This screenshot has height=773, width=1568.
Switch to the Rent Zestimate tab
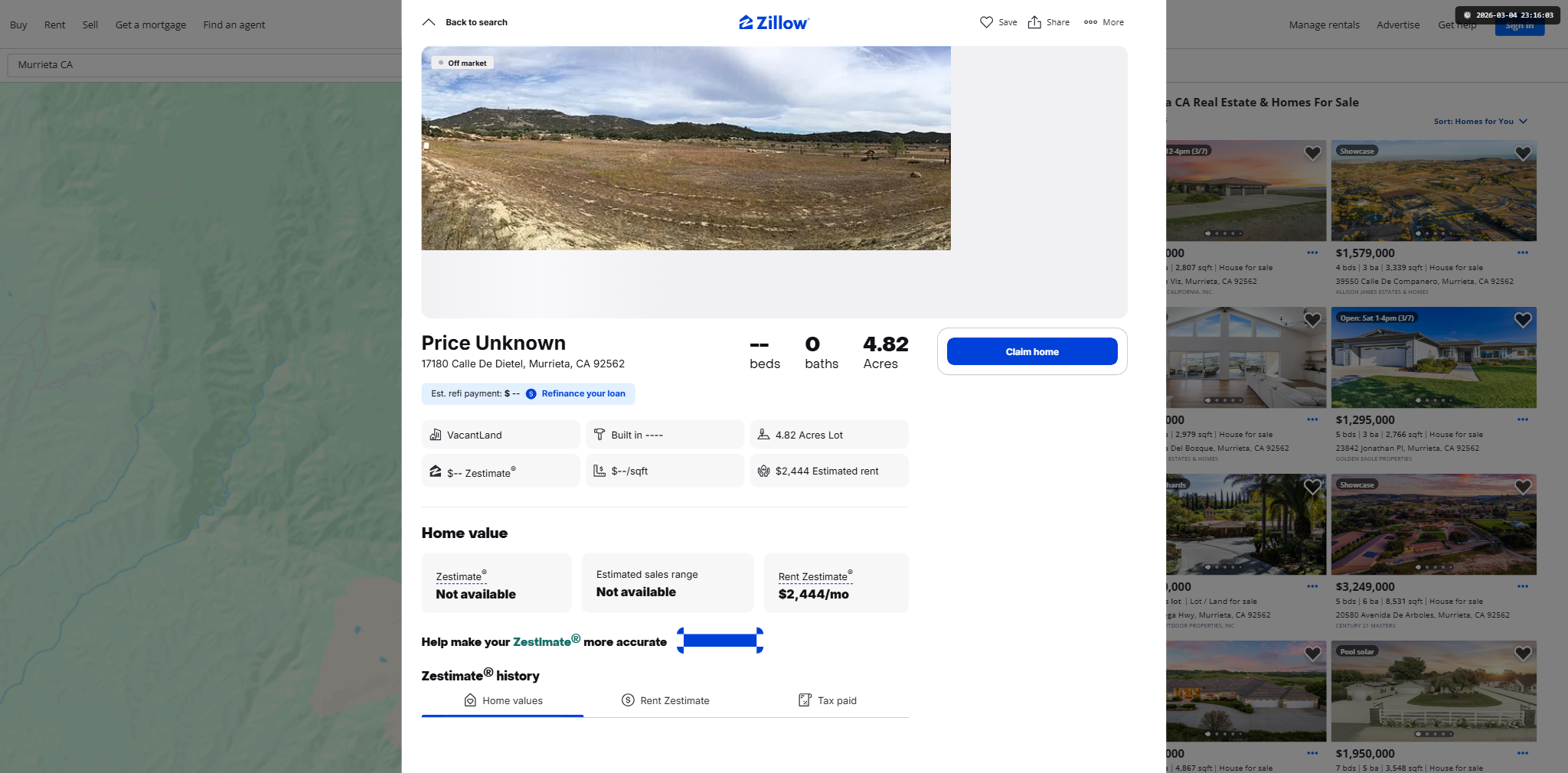tap(665, 700)
